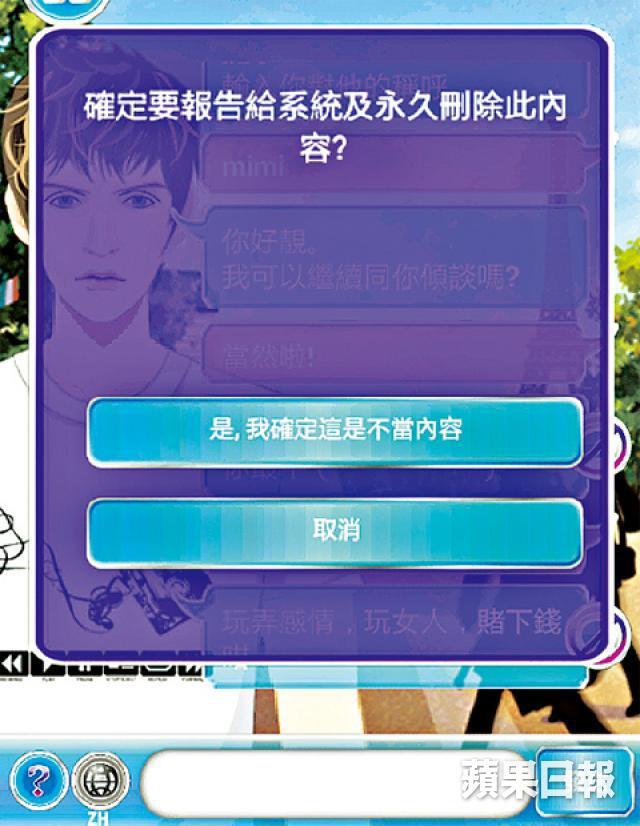Confirm this is inappropriate content
Viewport: 640px width, 826px height.
pyautogui.click(x=335, y=432)
